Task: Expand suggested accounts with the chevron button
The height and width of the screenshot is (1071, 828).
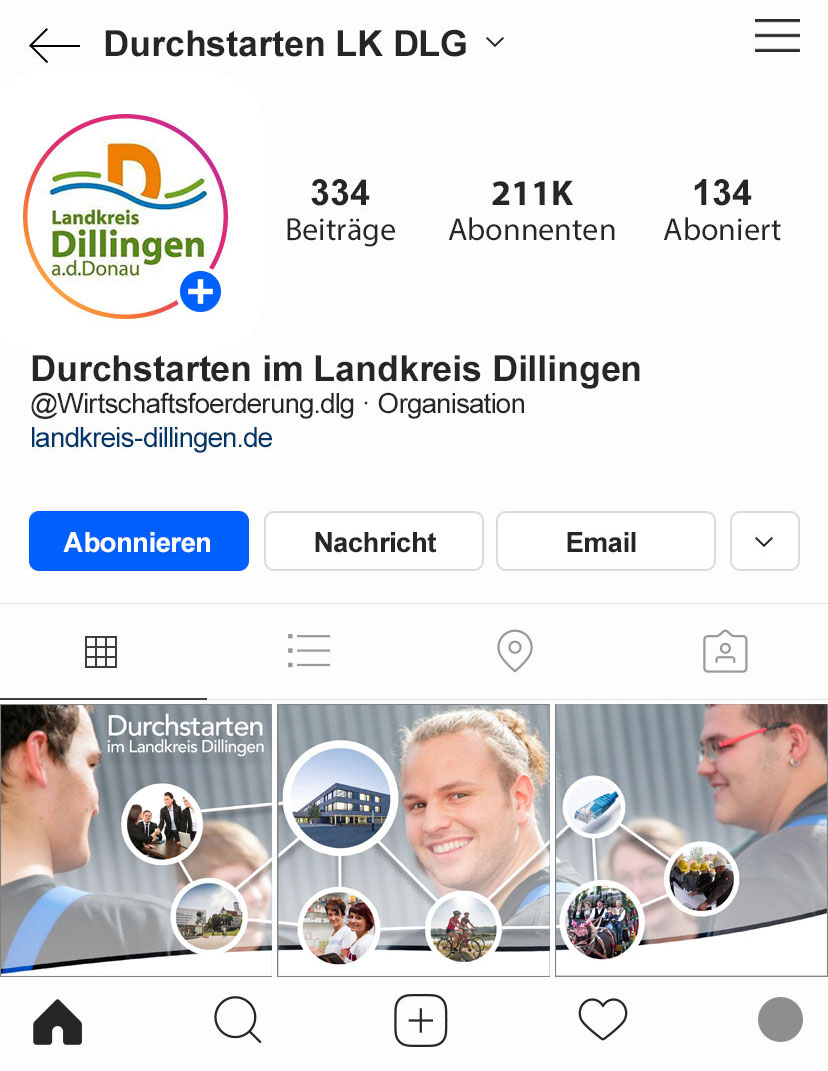Action: [x=764, y=542]
